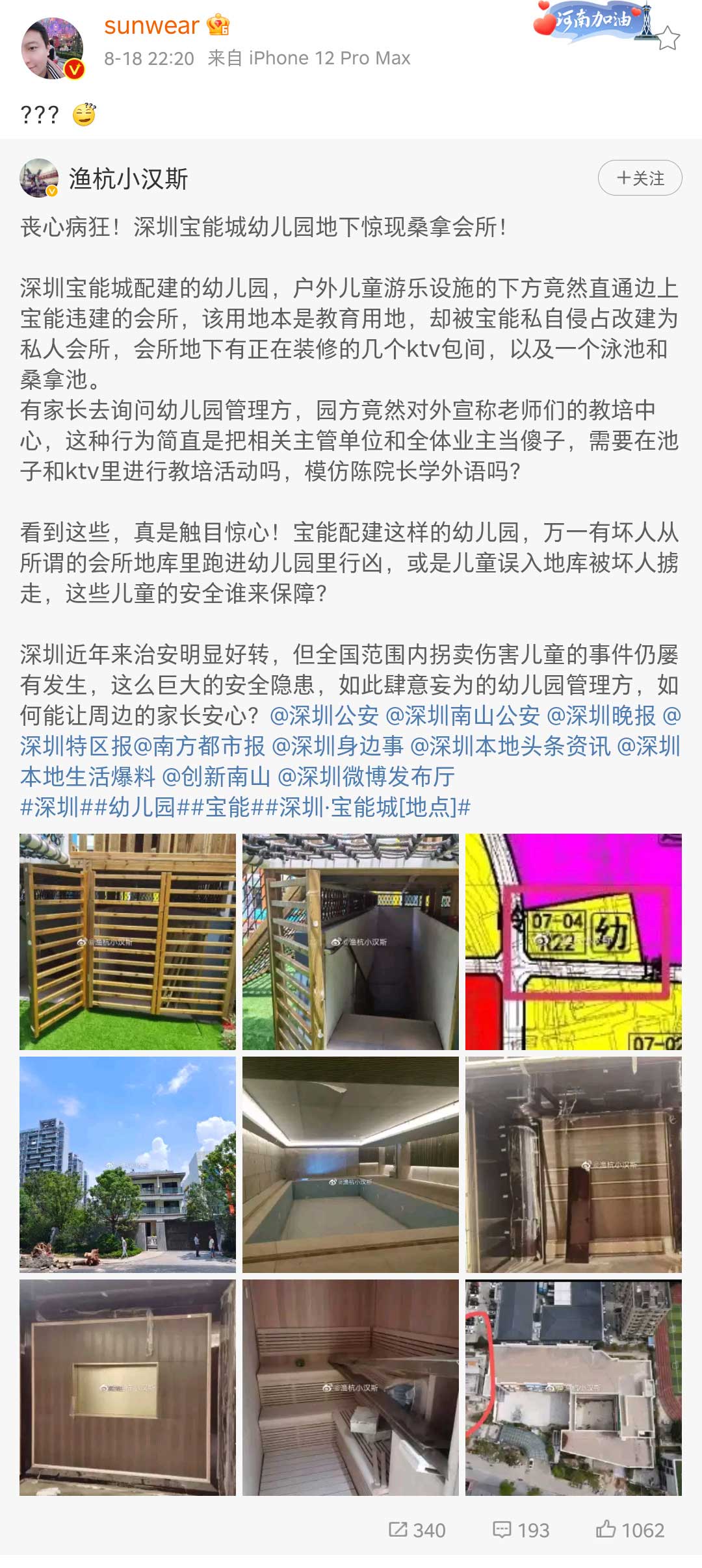702x1568 pixels.
Task: View the aerial rooftop photo
Action: point(573,1387)
